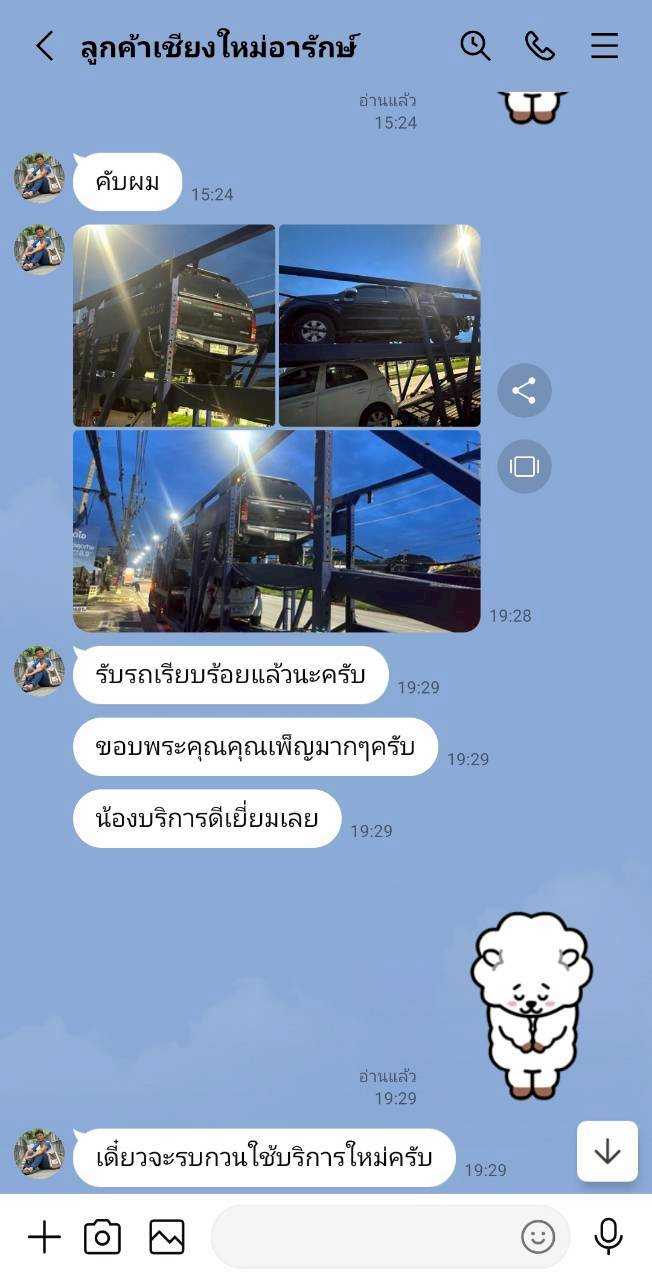Launch the camera to take a photo
Viewport: 652px width, 1280px height.
[102, 1237]
